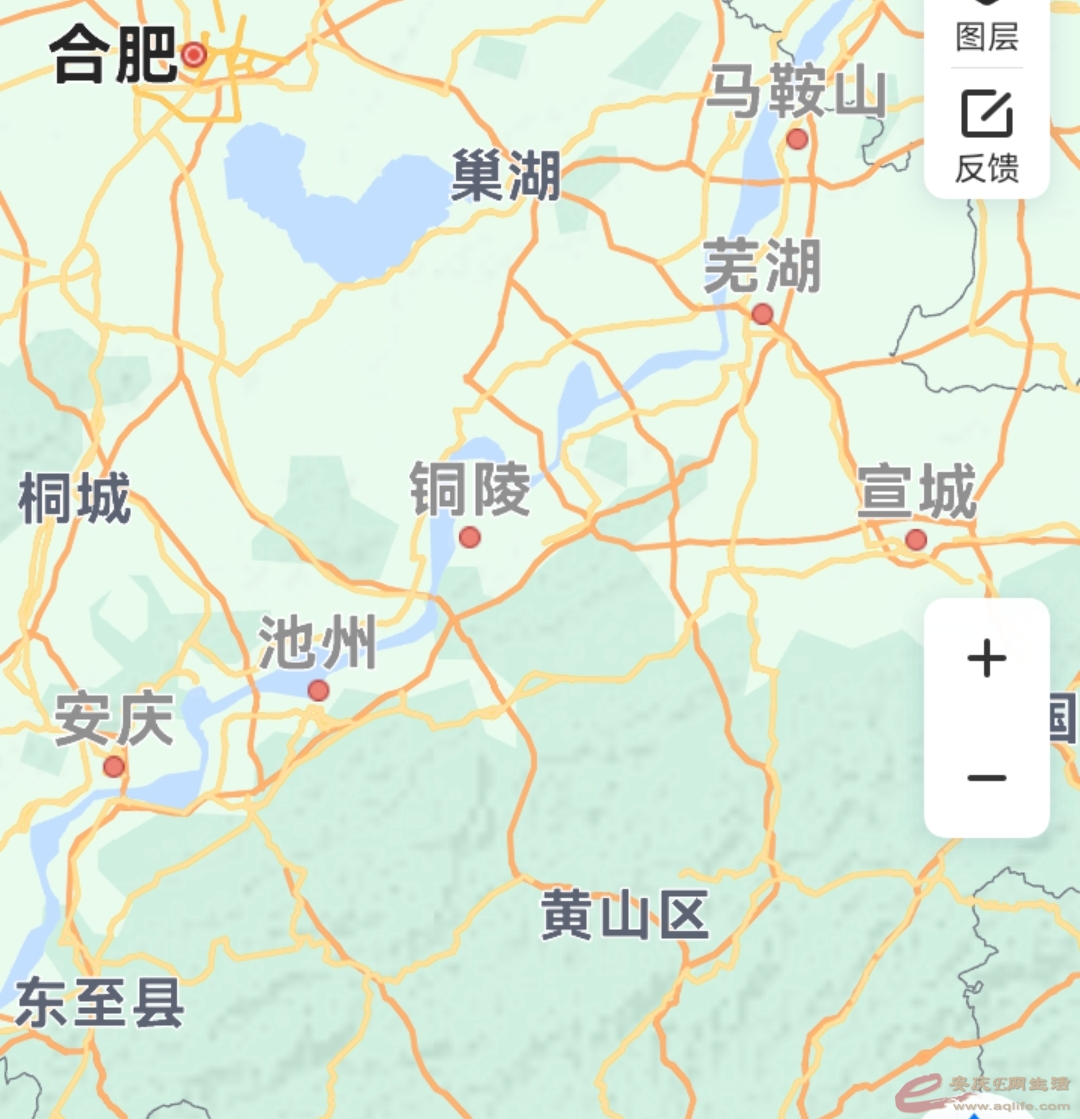The width and height of the screenshot is (1080, 1119).
Task: Zoom in with the plus button
Action: [x=986, y=659]
